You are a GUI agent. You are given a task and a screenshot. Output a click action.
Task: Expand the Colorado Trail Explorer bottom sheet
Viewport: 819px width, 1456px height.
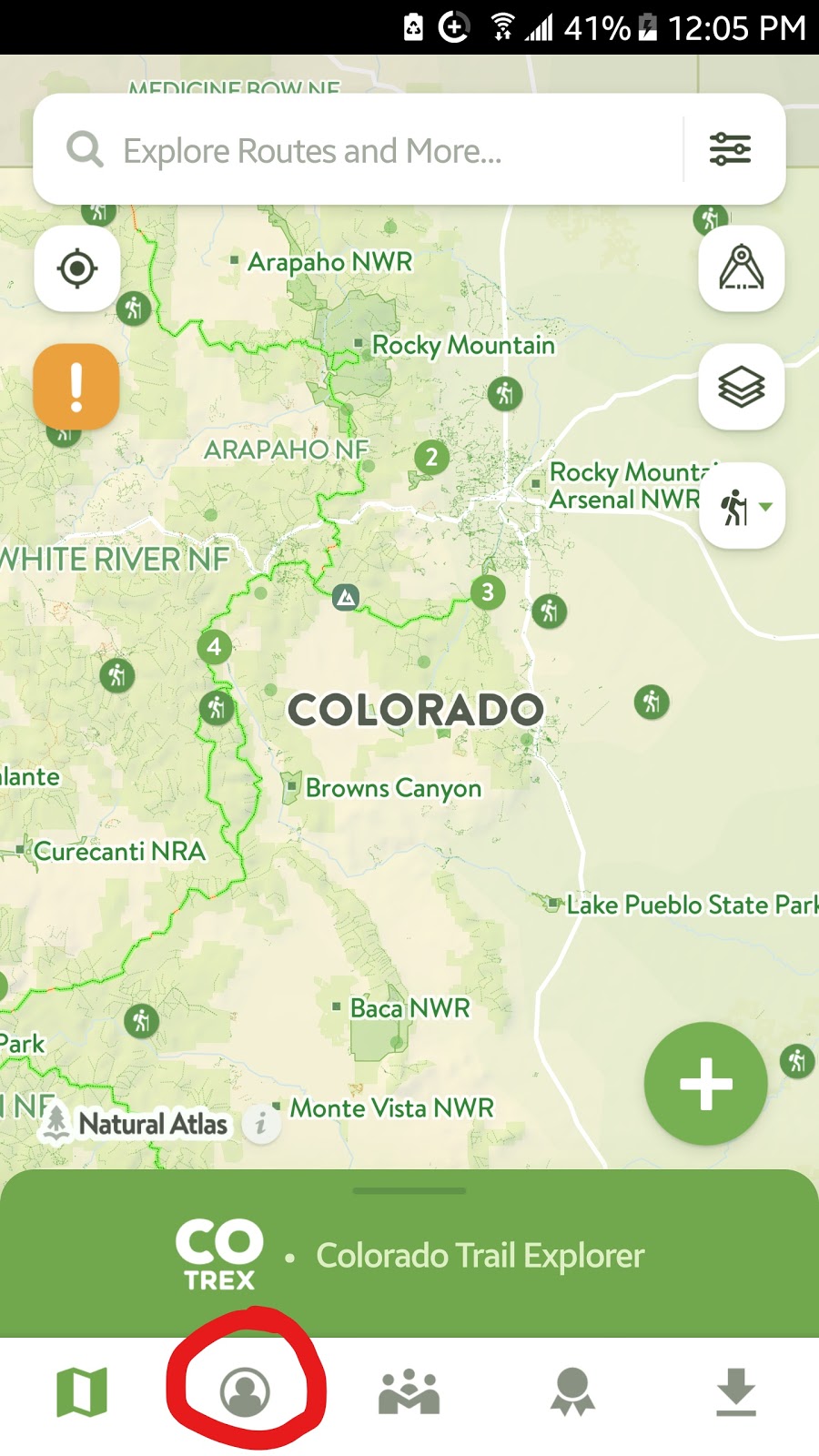point(409,1189)
